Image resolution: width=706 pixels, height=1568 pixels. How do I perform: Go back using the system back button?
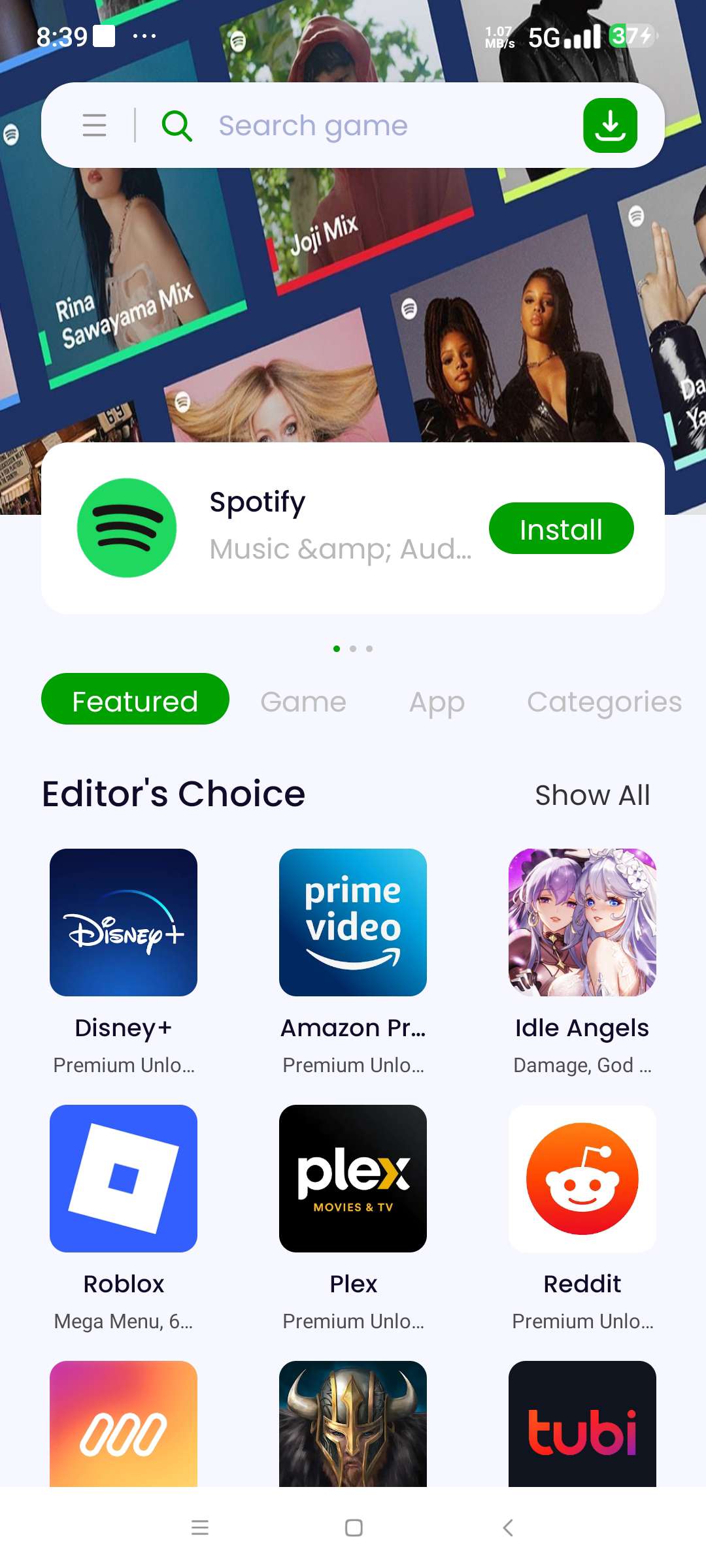pyautogui.click(x=508, y=1527)
